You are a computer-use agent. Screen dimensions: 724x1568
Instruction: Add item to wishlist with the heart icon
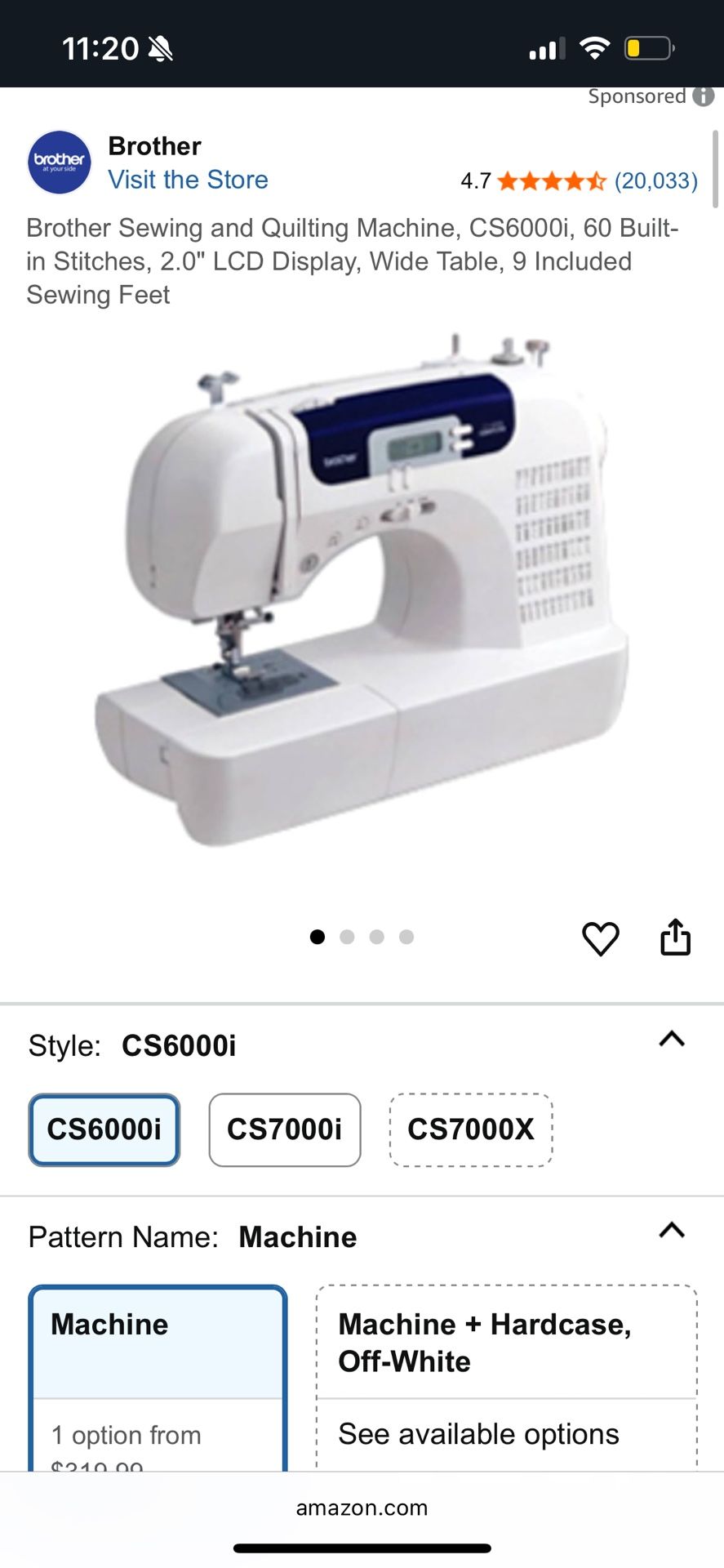(x=602, y=938)
